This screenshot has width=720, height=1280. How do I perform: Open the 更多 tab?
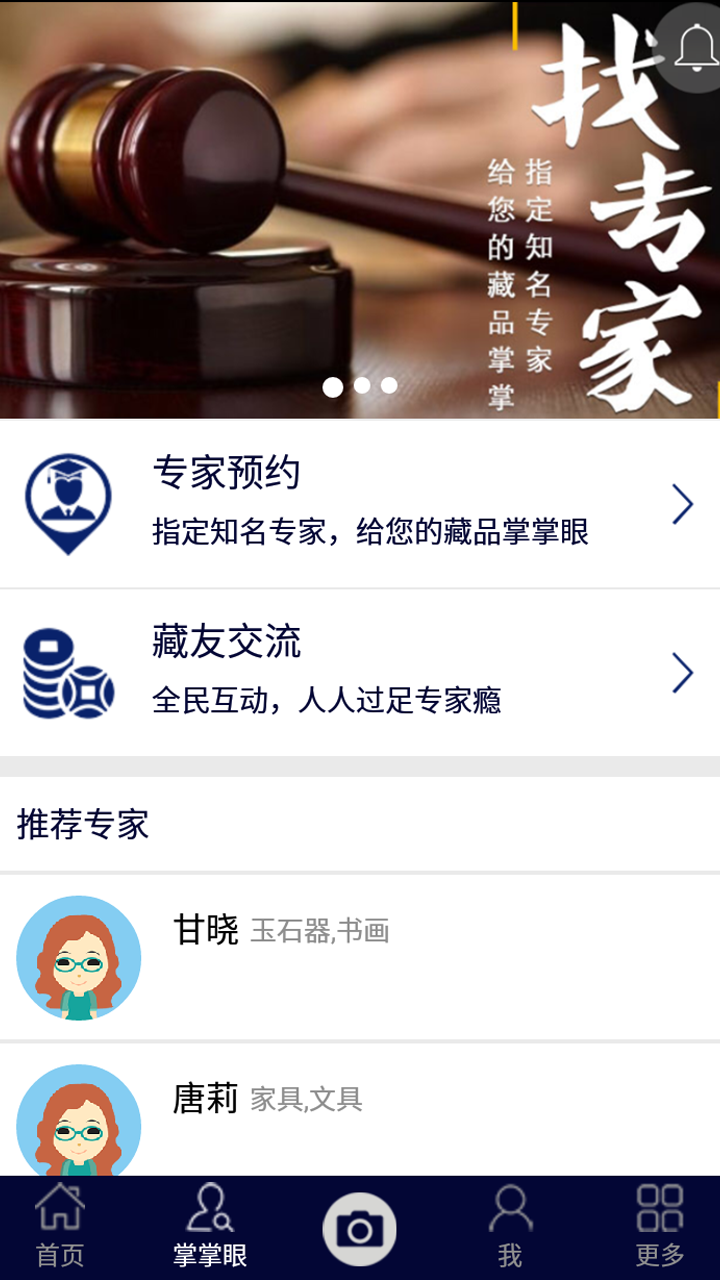660,1227
